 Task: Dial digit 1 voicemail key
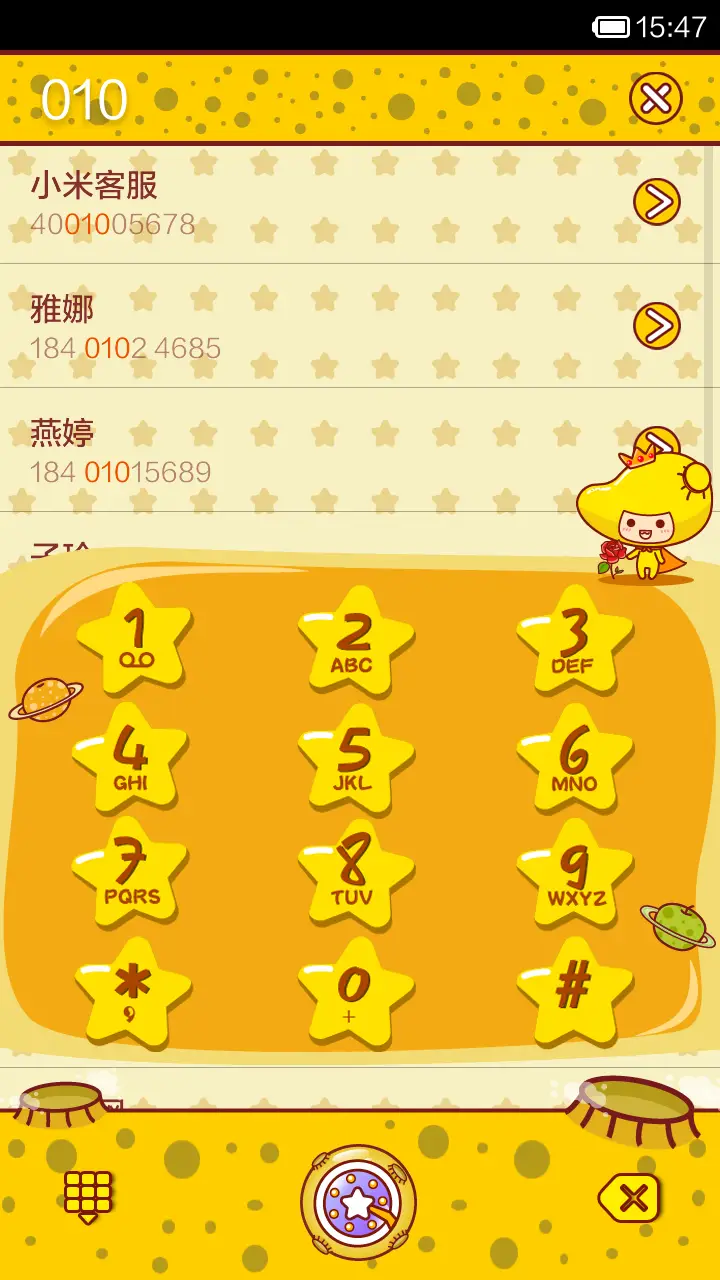pyautogui.click(x=135, y=640)
